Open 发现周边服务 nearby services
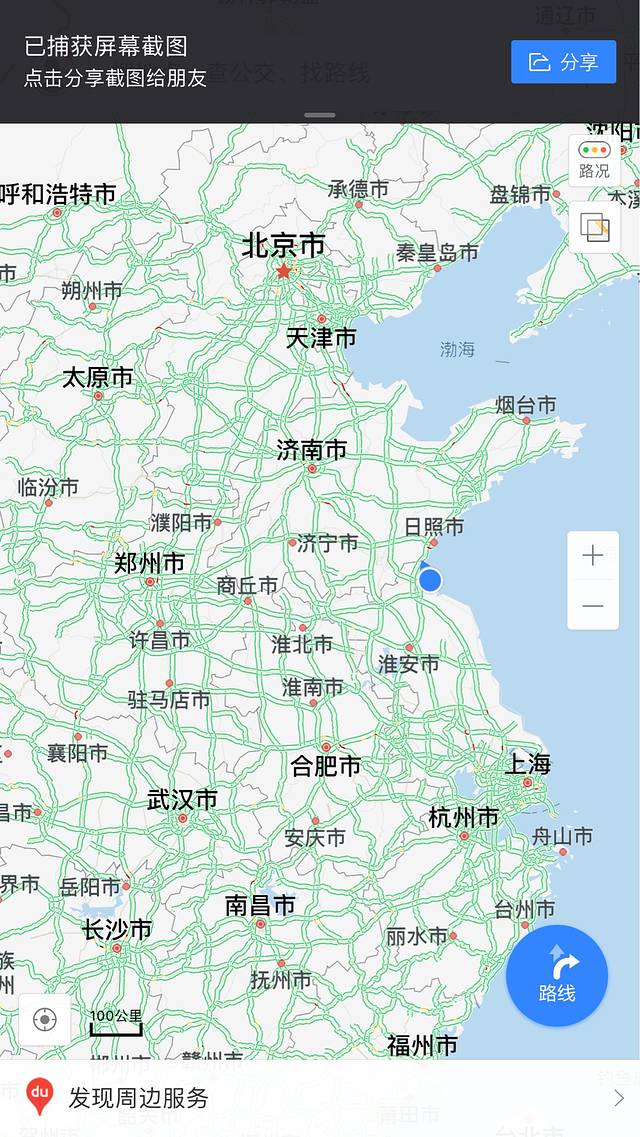Screen dimensions: 640x1137 coord(320,1098)
